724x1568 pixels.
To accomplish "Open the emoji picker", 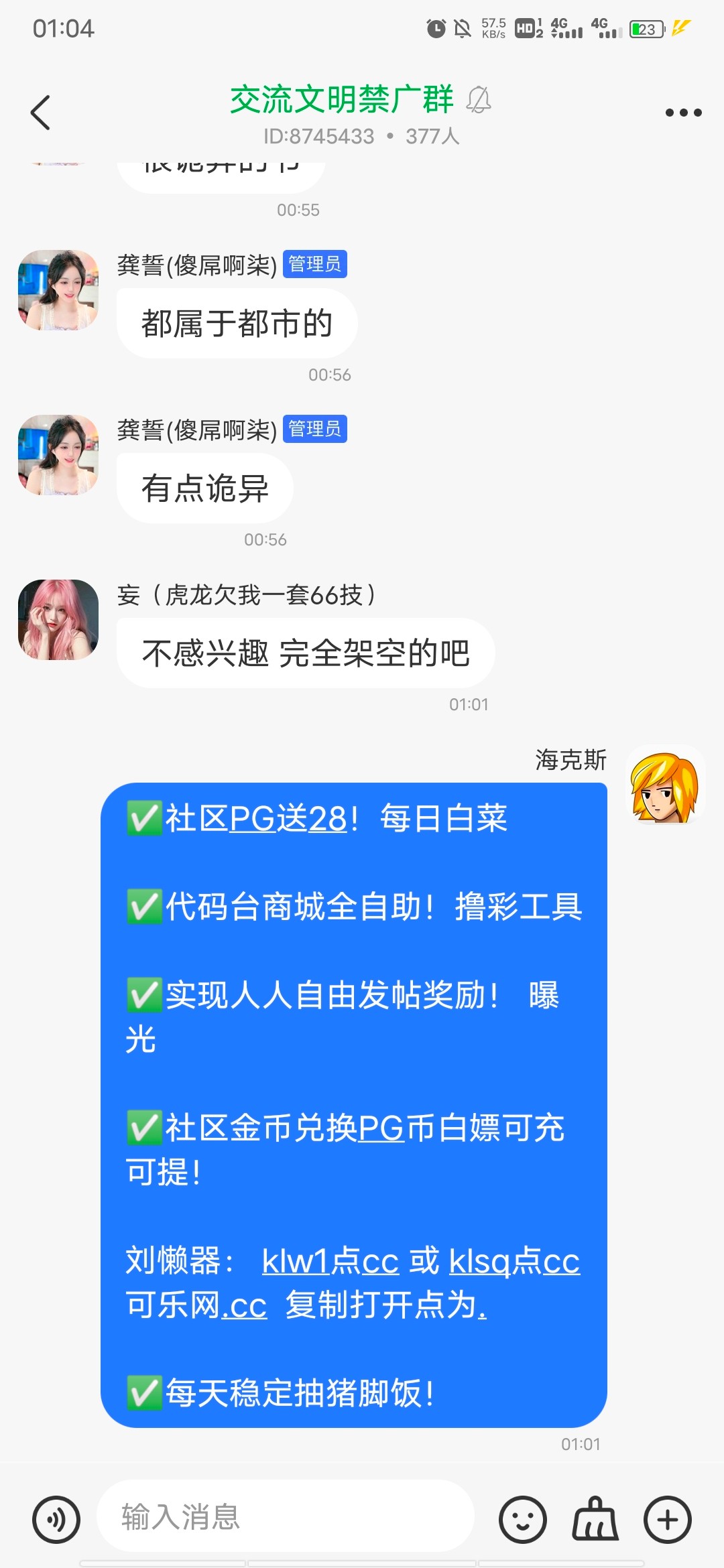I will pos(522,1519).
